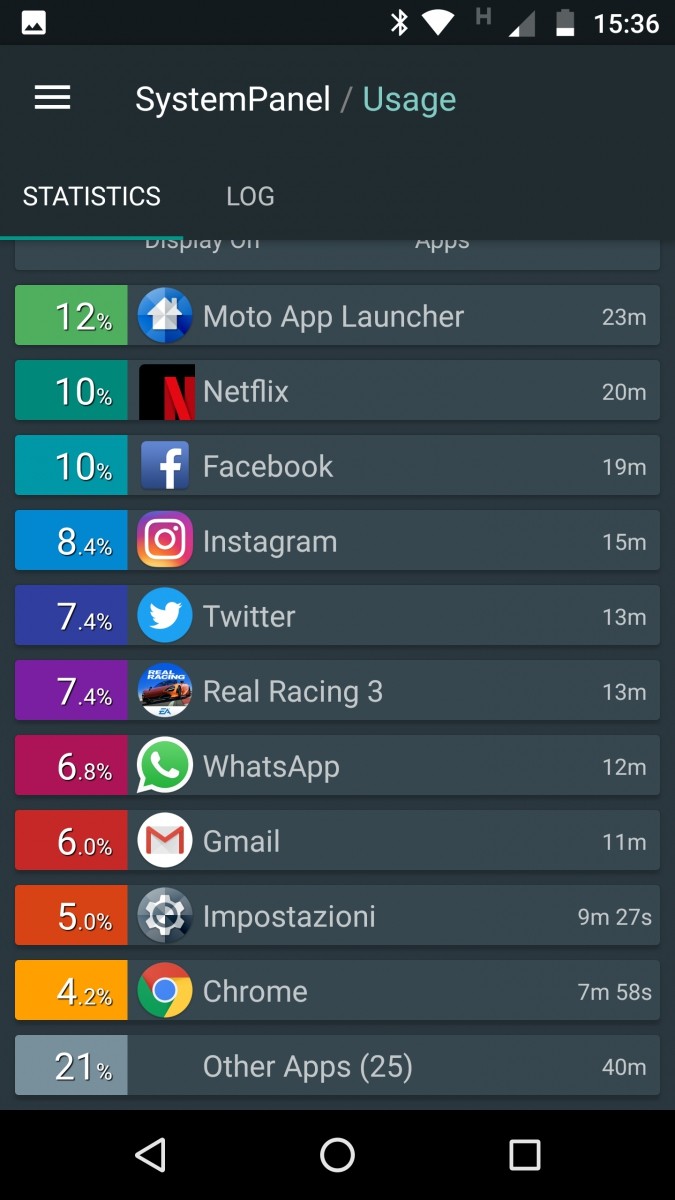Return to the home screen
675x1200 pixels.
pyautogui.click(x=337, y=1155)
